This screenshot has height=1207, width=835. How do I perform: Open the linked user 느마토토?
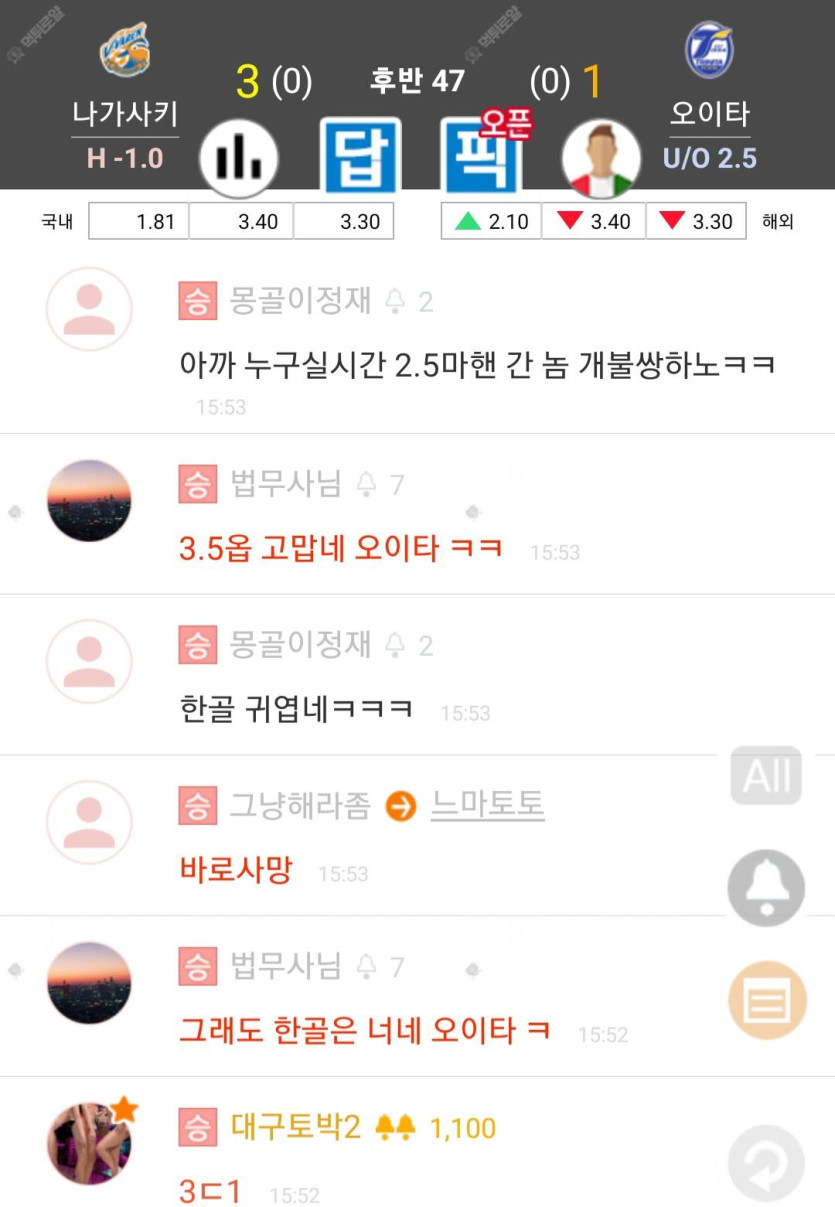(487, 805)
